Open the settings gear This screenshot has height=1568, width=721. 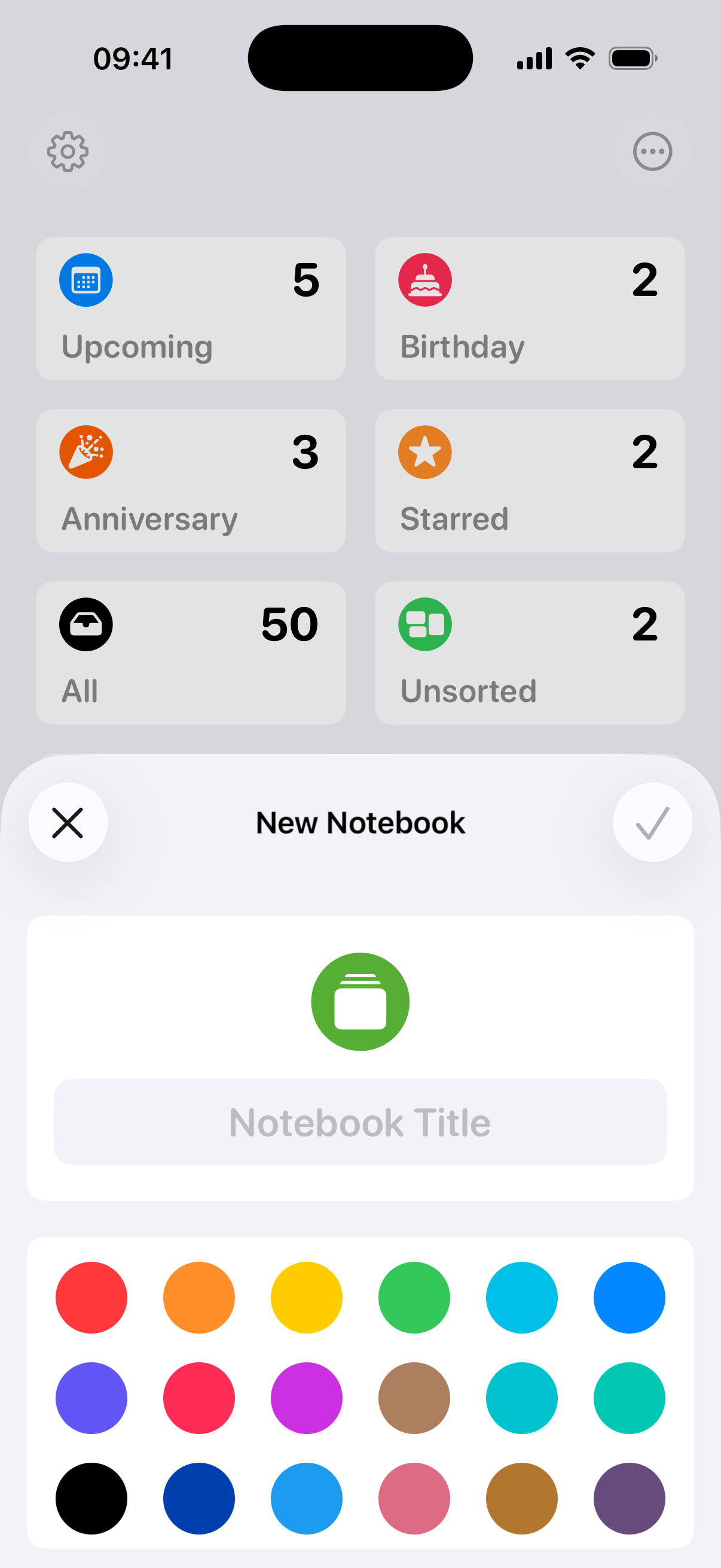pos(68,151)
